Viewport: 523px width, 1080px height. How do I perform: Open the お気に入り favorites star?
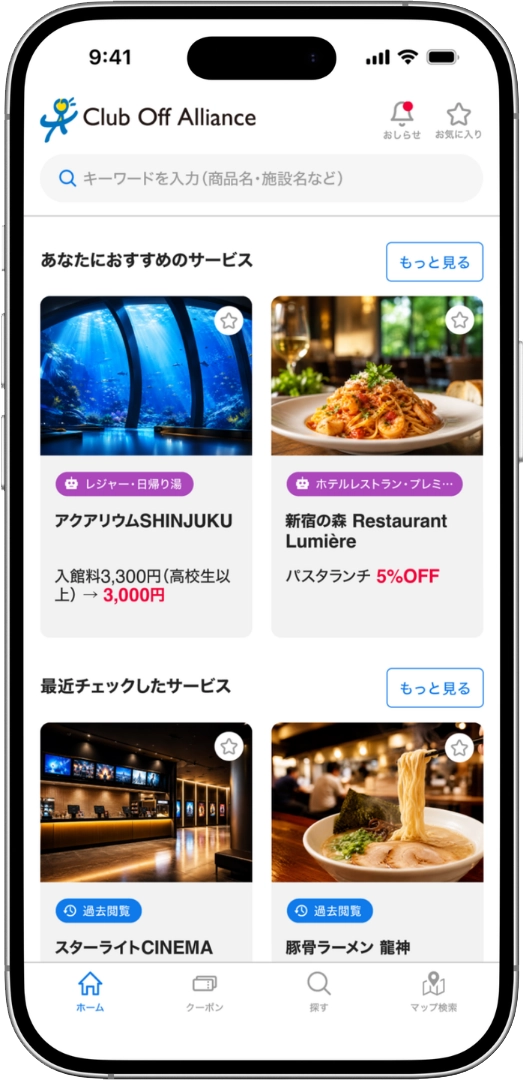(x=458, y=120)
